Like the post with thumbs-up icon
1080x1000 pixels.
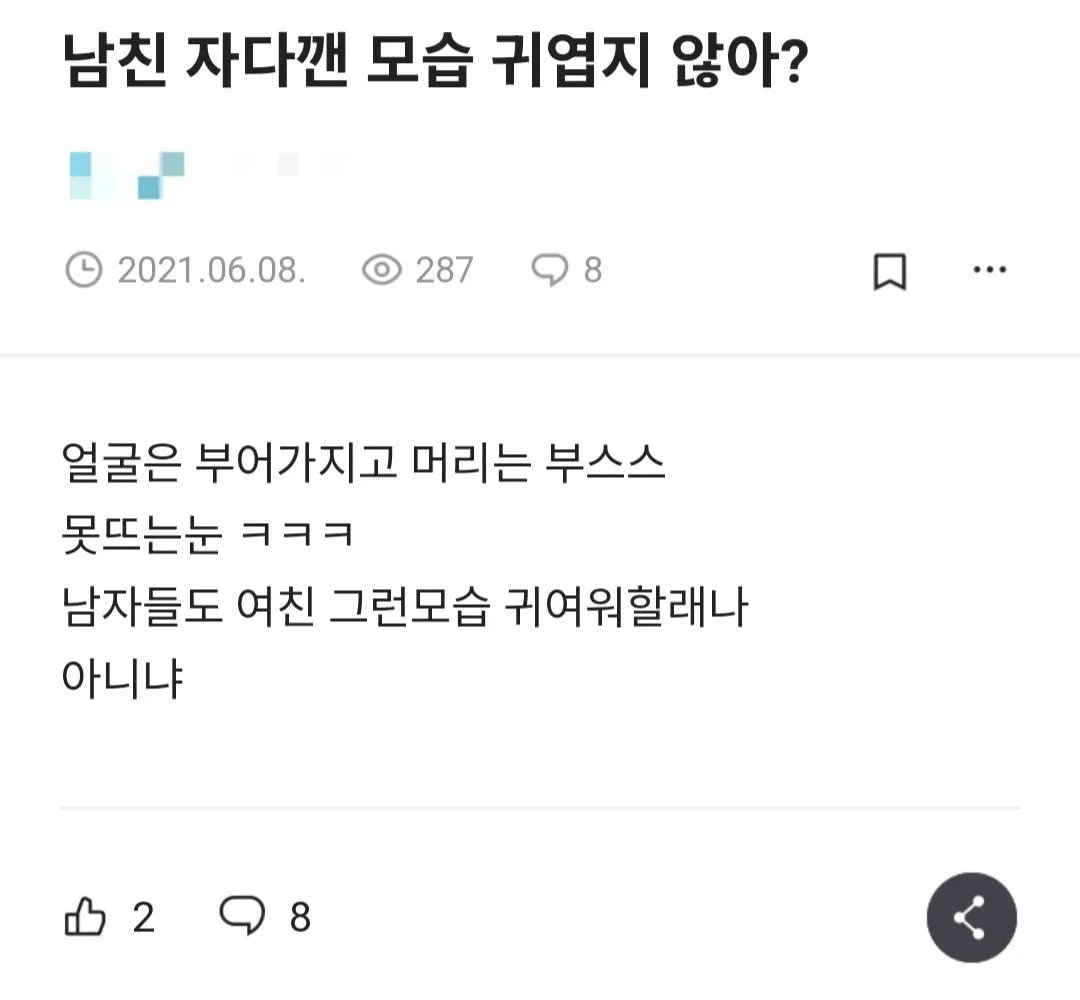click(85, 917)
